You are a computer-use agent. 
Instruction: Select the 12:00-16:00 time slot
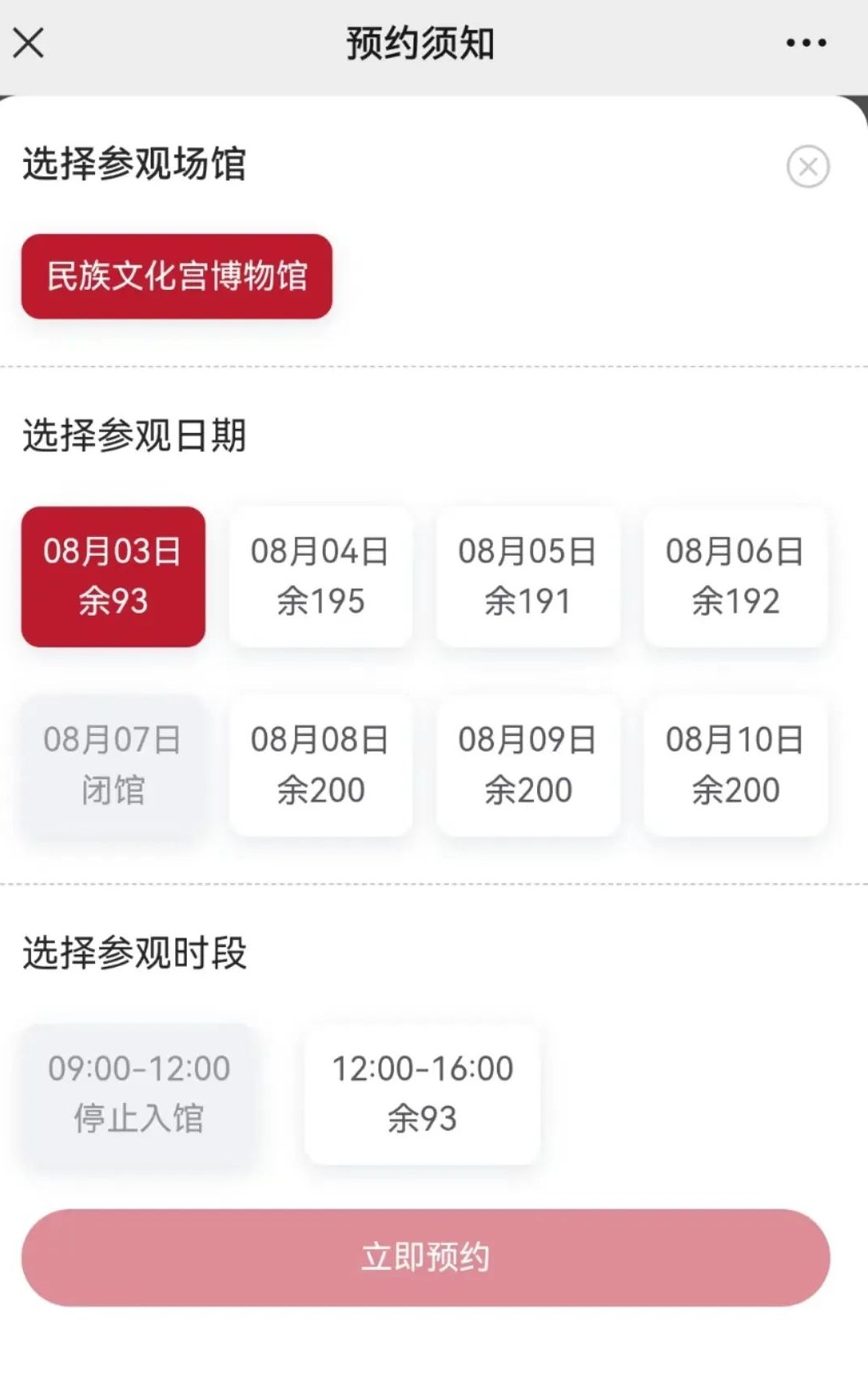[x=423, y=1094]
